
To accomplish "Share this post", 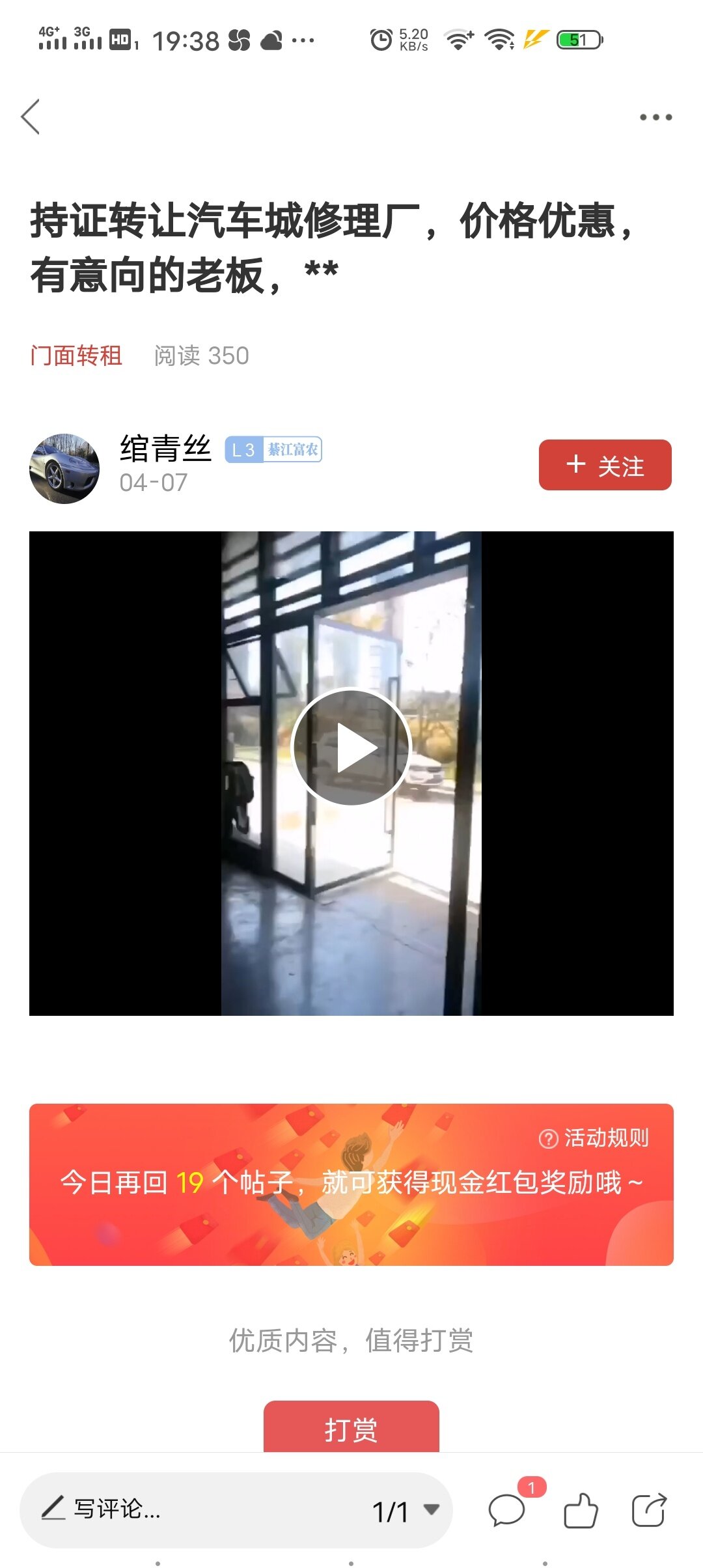I will 649,1509.
